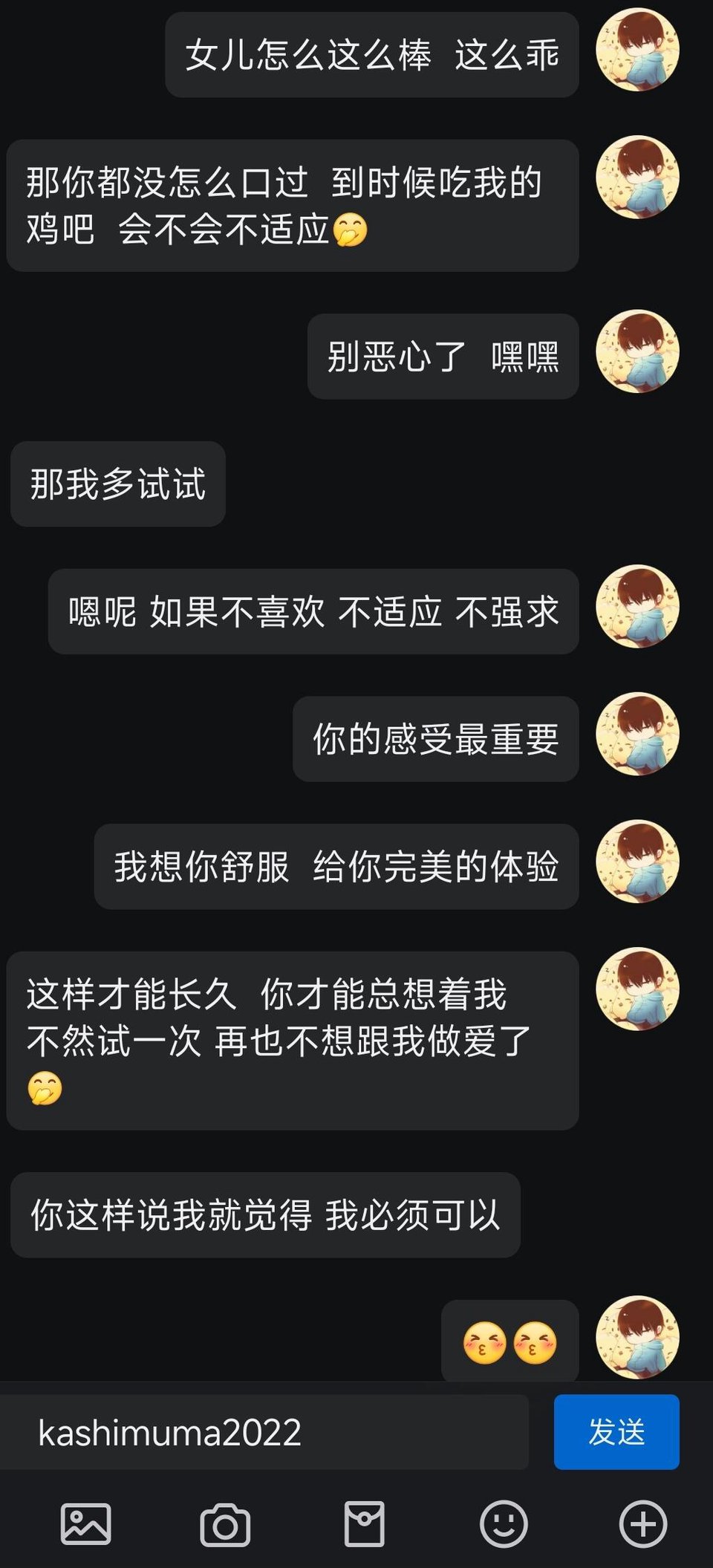Open the image gallery picker icon

coord(85,1524)
